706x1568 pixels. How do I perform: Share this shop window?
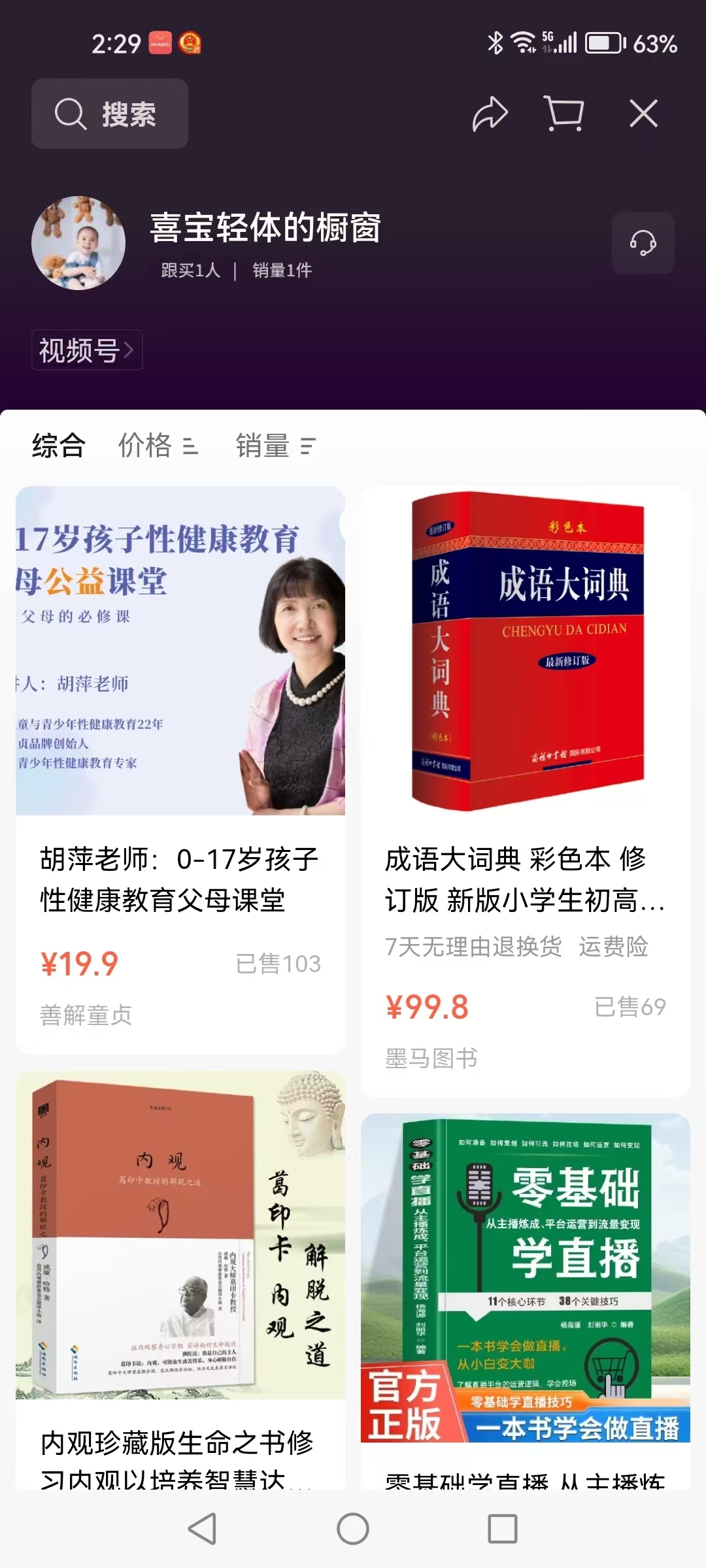(x=490, y=114)
